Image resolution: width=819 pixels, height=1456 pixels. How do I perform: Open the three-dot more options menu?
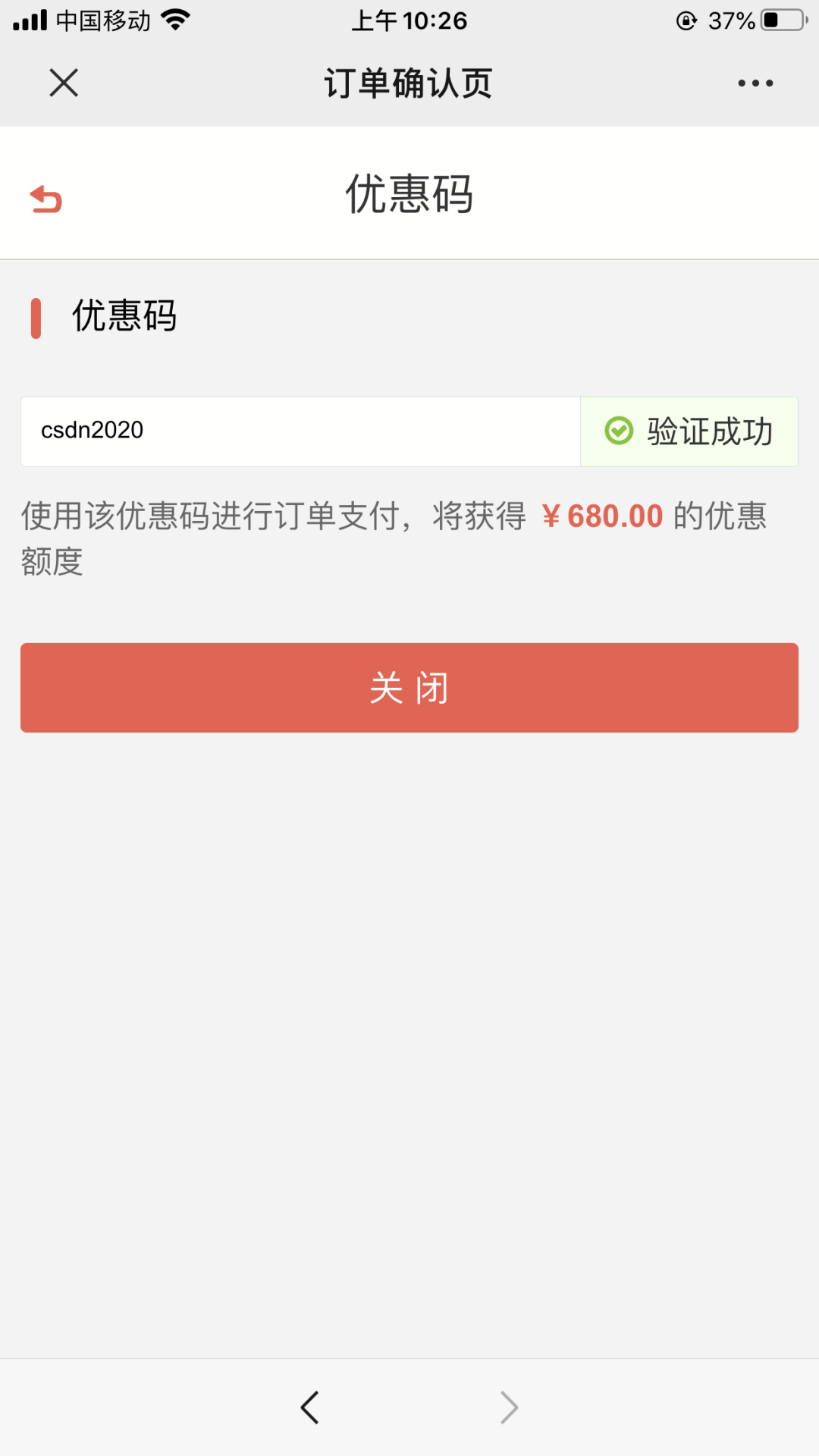[x=755, y=83]
